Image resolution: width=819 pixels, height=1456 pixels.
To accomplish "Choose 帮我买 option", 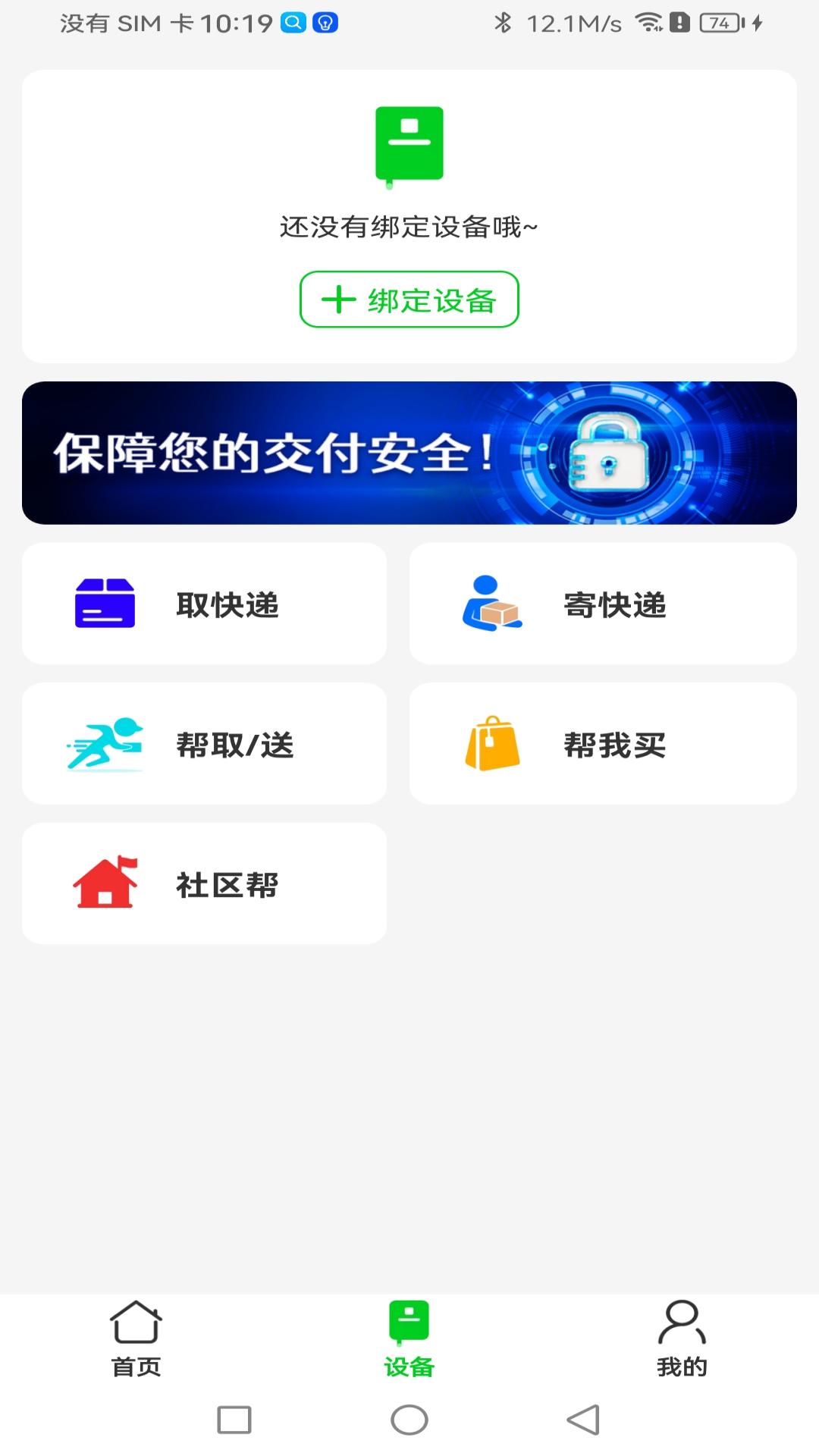I will coord(603,744).
